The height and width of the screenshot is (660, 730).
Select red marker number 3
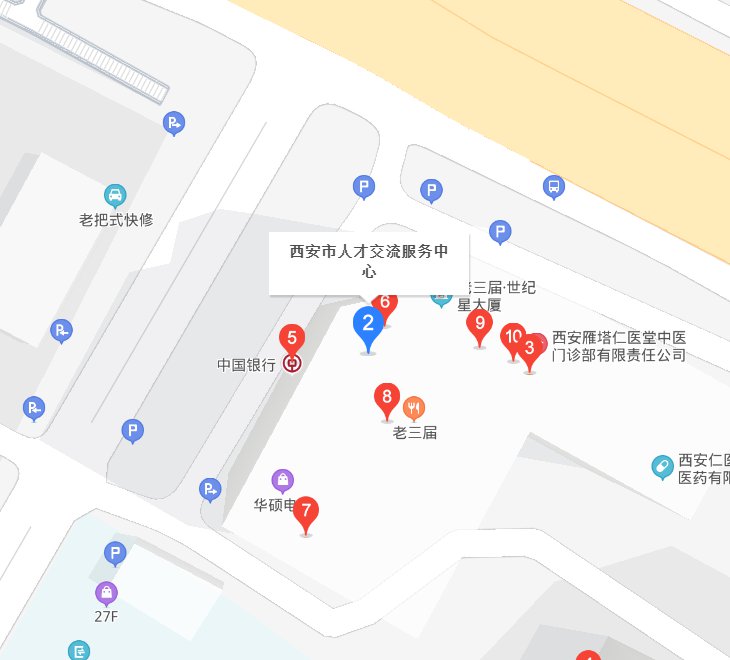tap(531, 349)
